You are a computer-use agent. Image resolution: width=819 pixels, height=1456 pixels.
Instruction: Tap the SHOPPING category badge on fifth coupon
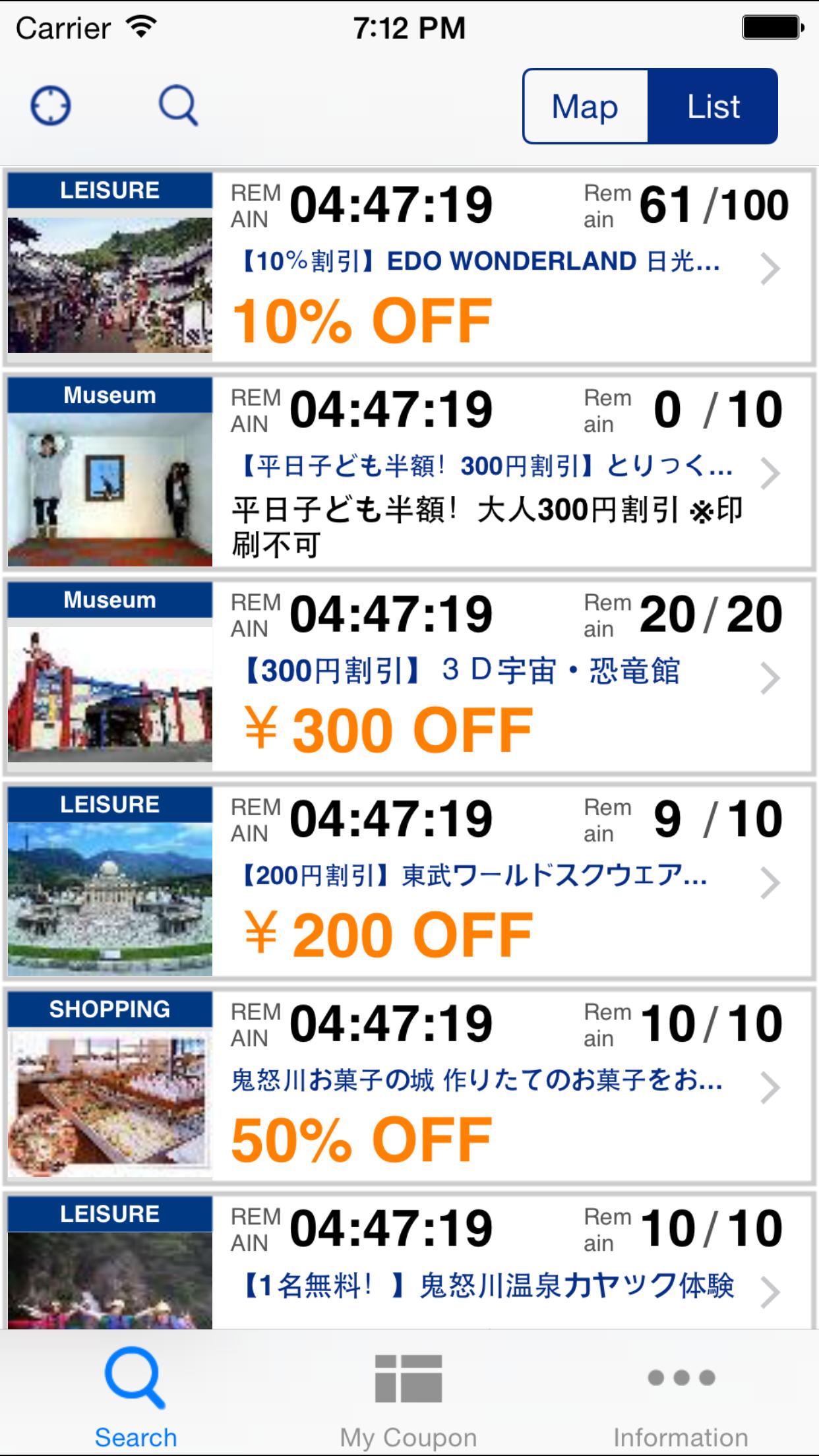(109, 1008)
